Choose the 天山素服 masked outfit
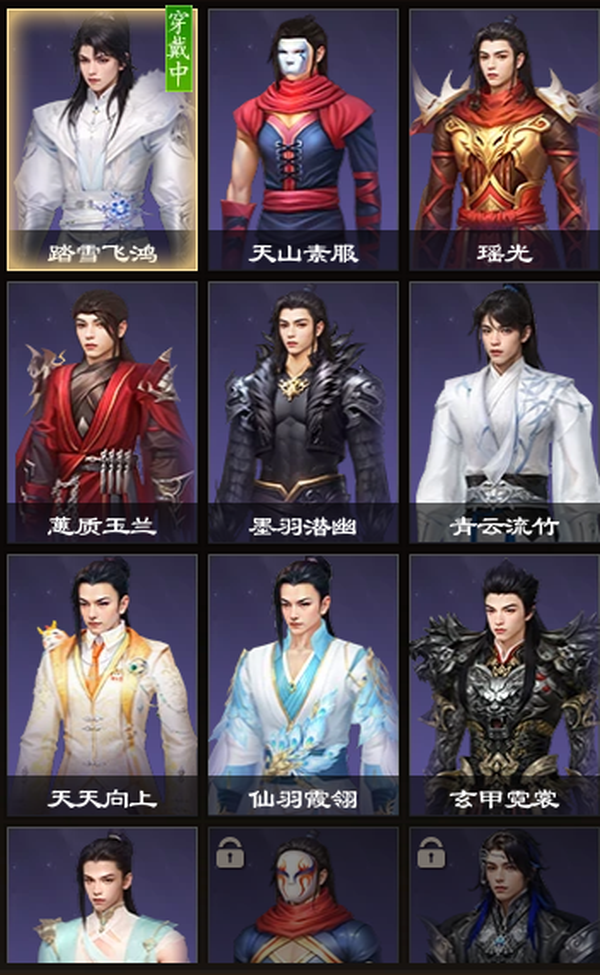Image resolution: width=600 pixels, height=975 pixels. [x=303, y=139]
